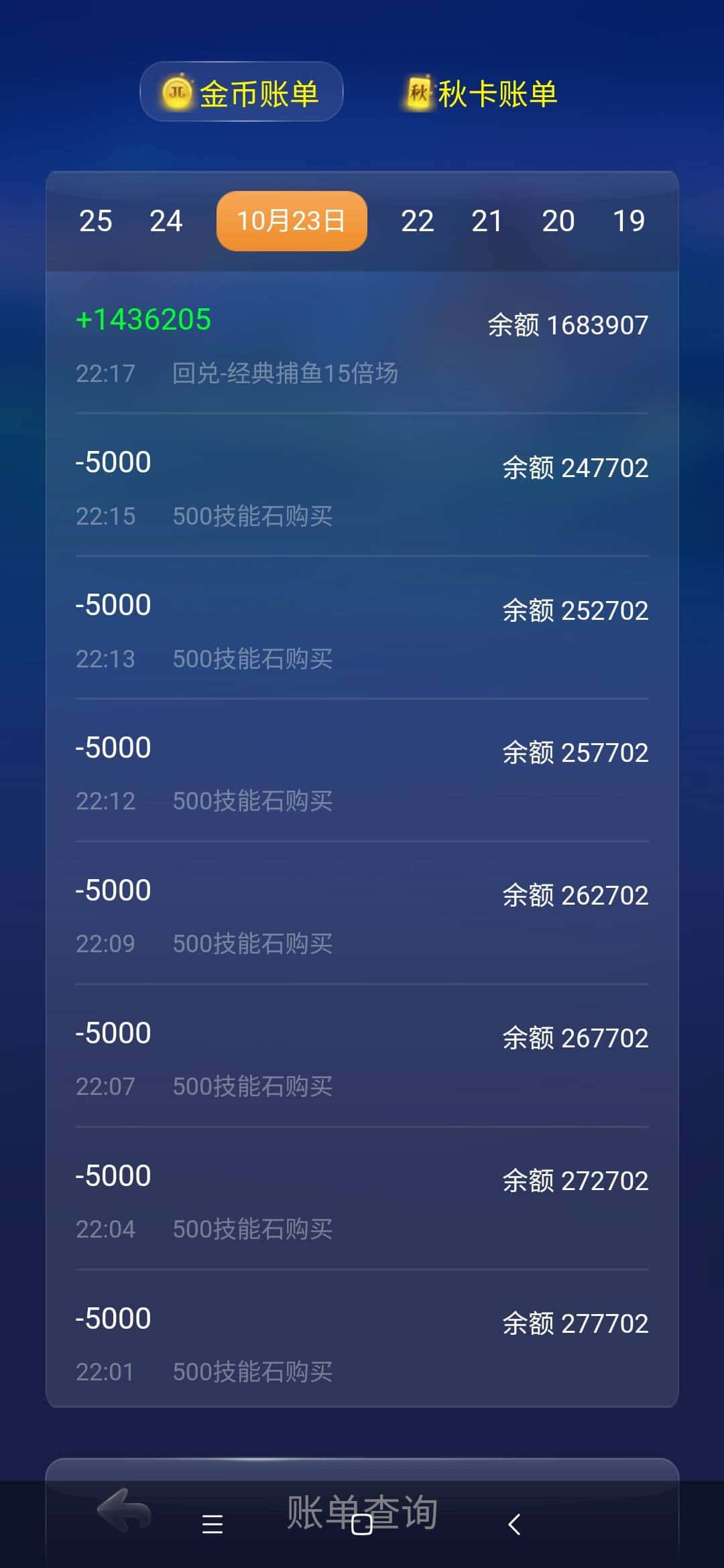The height and width of the screenshot is (1568, 724).
Task: Click the 秋 card icon beside 秋卡账单
Action: tap(419, 92)
